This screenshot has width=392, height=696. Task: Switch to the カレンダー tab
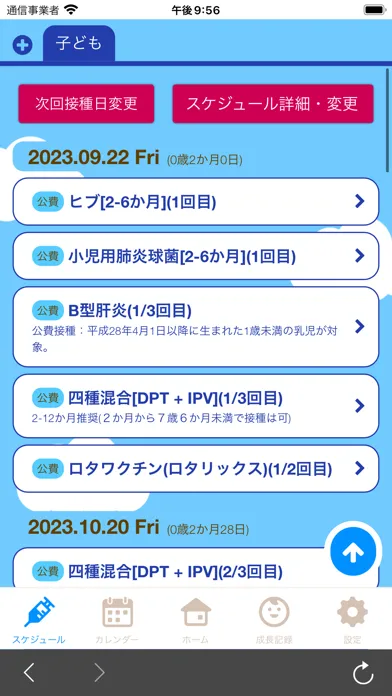click(117, 621)
